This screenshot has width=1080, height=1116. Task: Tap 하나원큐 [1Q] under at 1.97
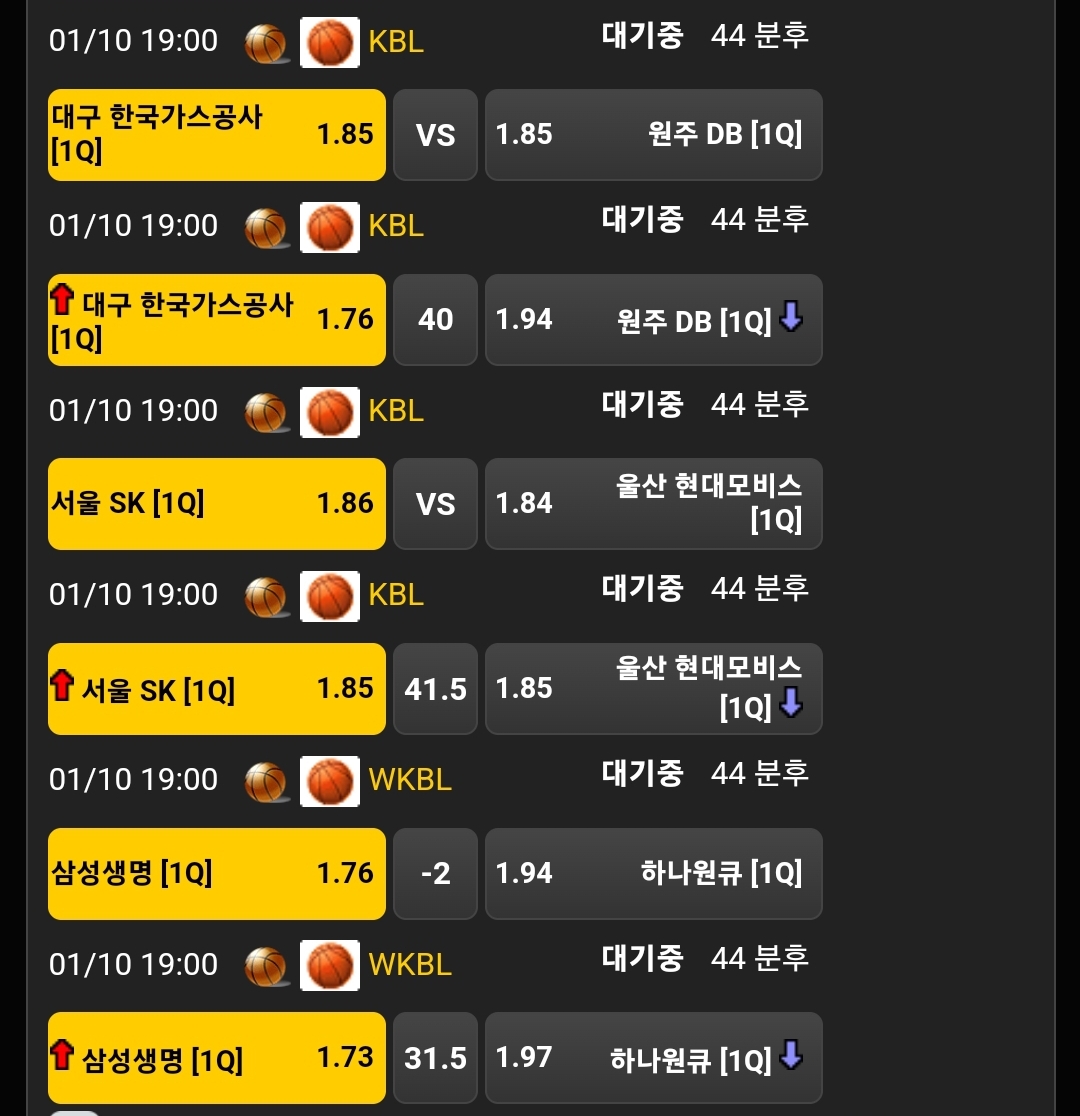[x=653, y=1058]
